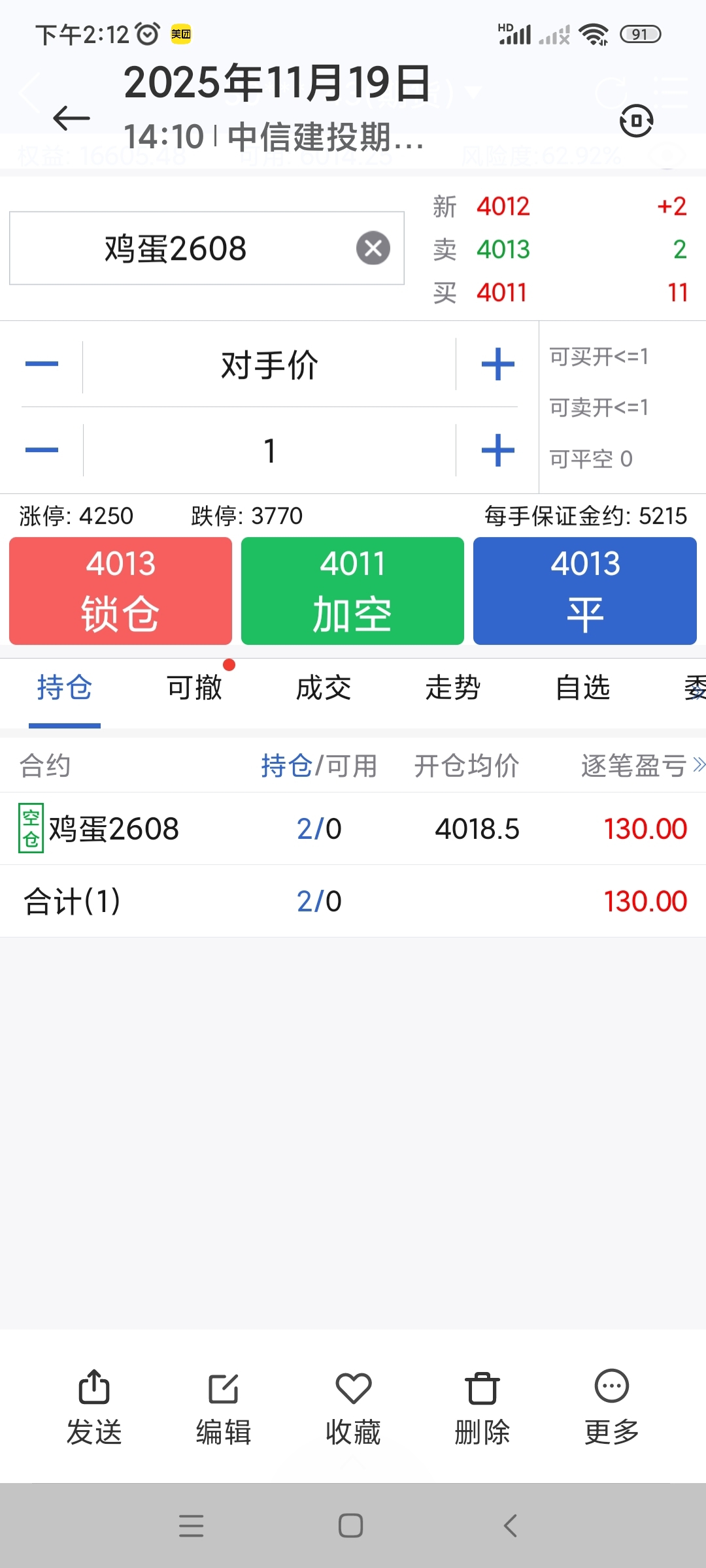Open the 对手价 price type selector
Image resolution: width=706 pixels, height=1568 pixels.
click(269, 365)
